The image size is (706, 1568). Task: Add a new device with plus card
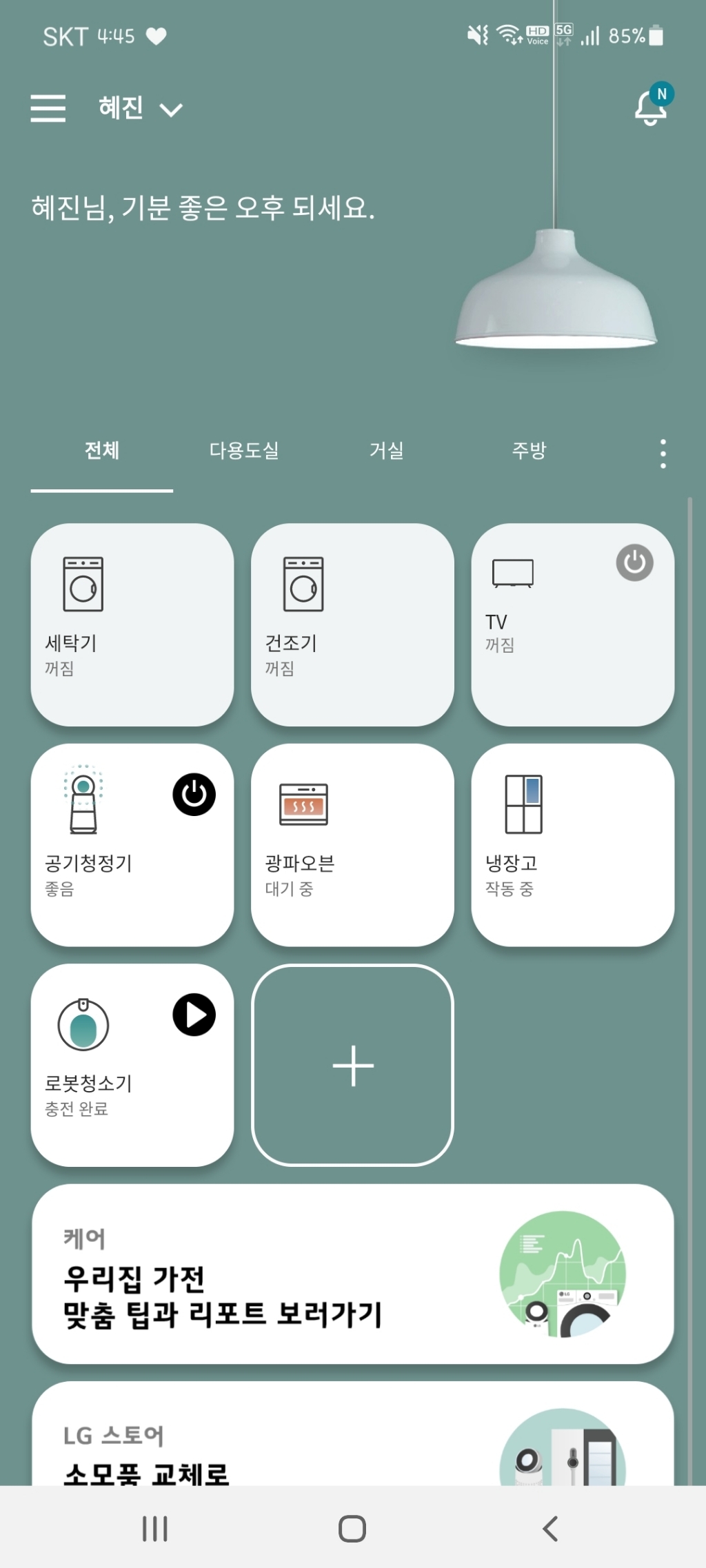(352, 1066)
